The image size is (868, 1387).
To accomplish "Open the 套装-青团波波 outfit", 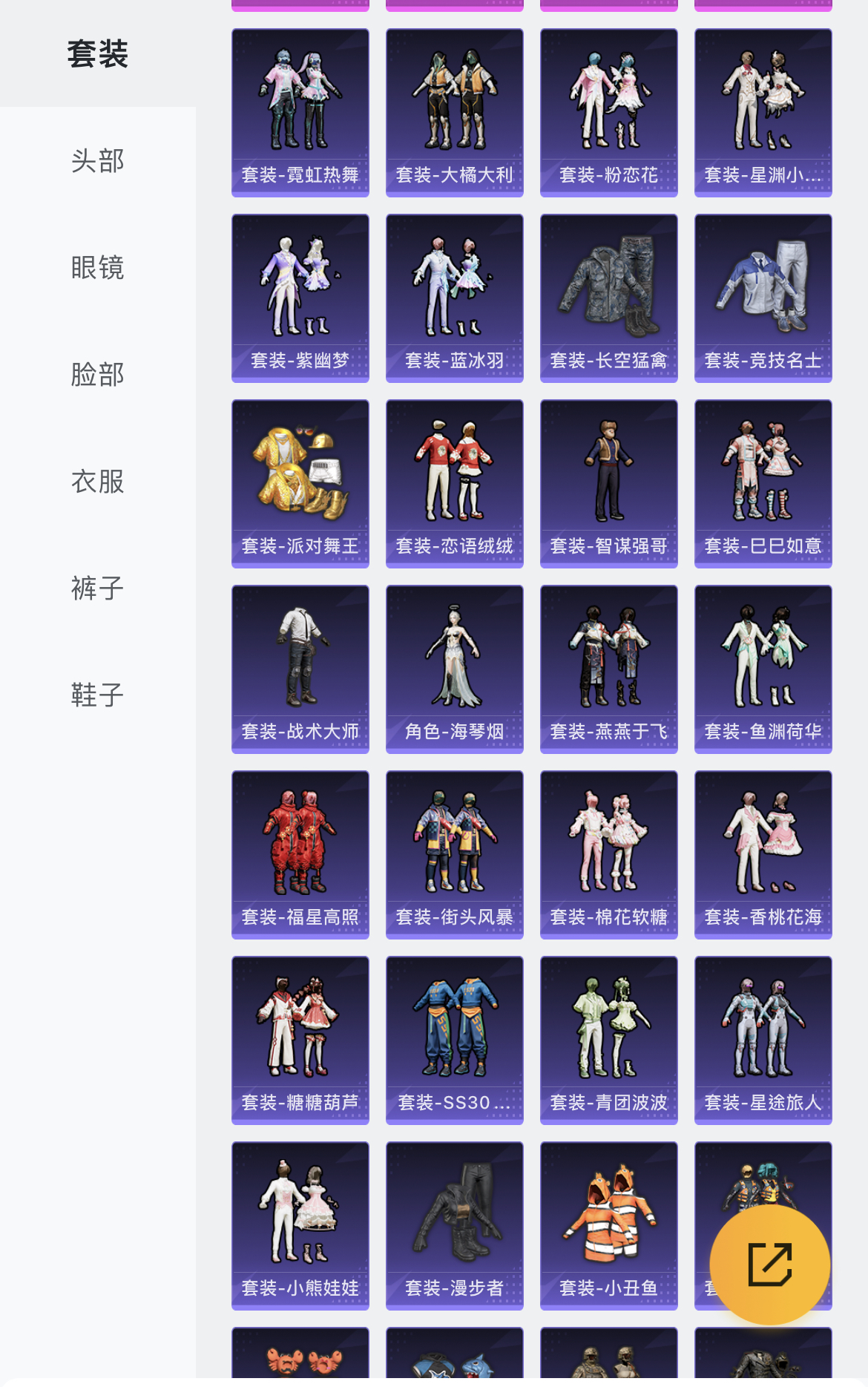I will point(608,1040).
